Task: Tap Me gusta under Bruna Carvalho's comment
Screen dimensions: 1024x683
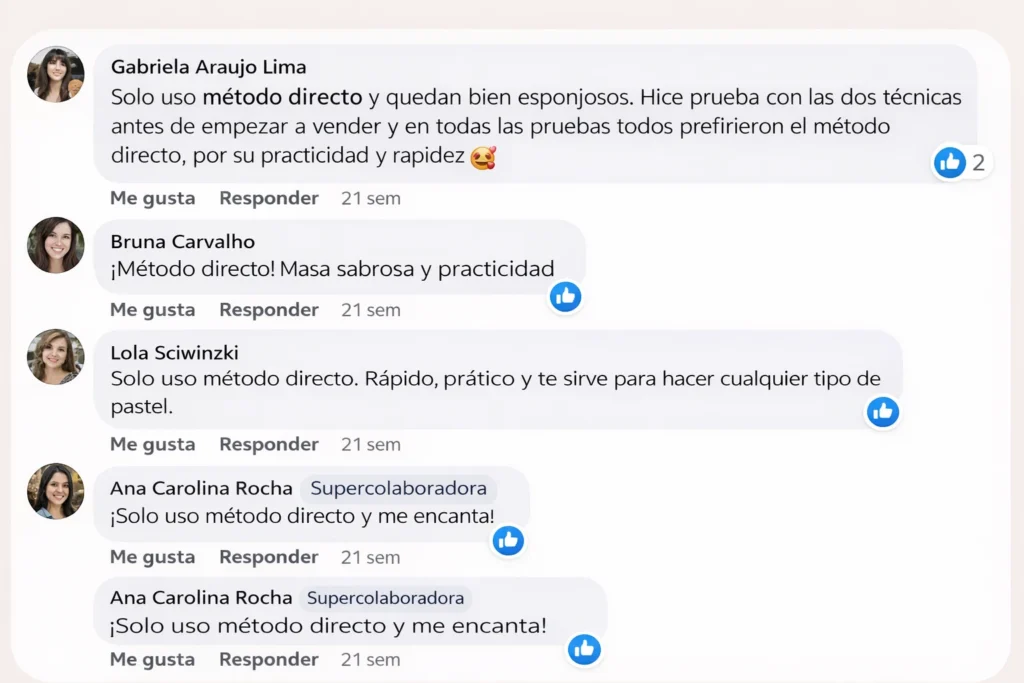Action: point(152,310)
